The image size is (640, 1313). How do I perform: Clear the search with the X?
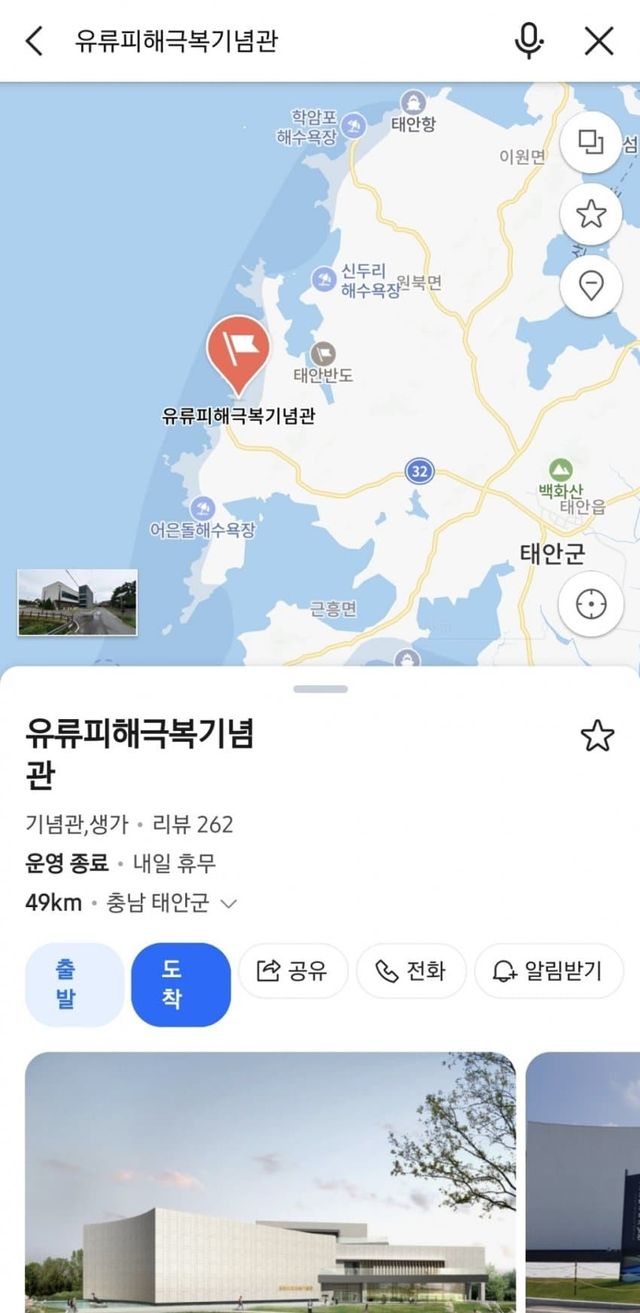(598, 41)
